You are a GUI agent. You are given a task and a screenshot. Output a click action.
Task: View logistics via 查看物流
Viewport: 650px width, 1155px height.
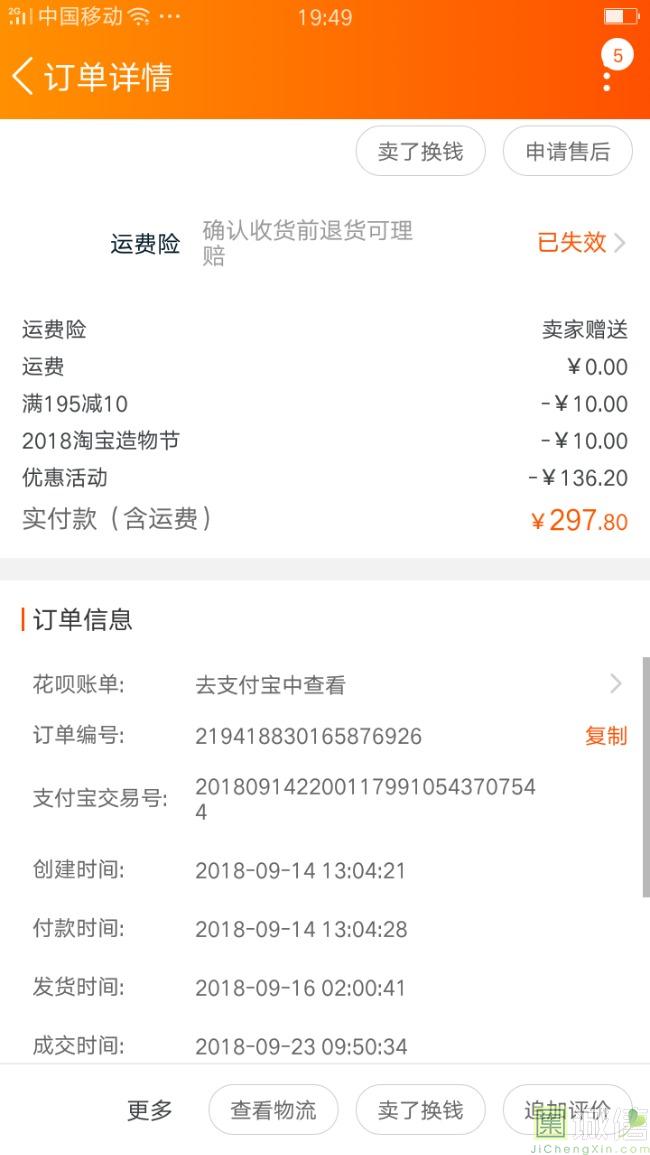click(273, 1109)
